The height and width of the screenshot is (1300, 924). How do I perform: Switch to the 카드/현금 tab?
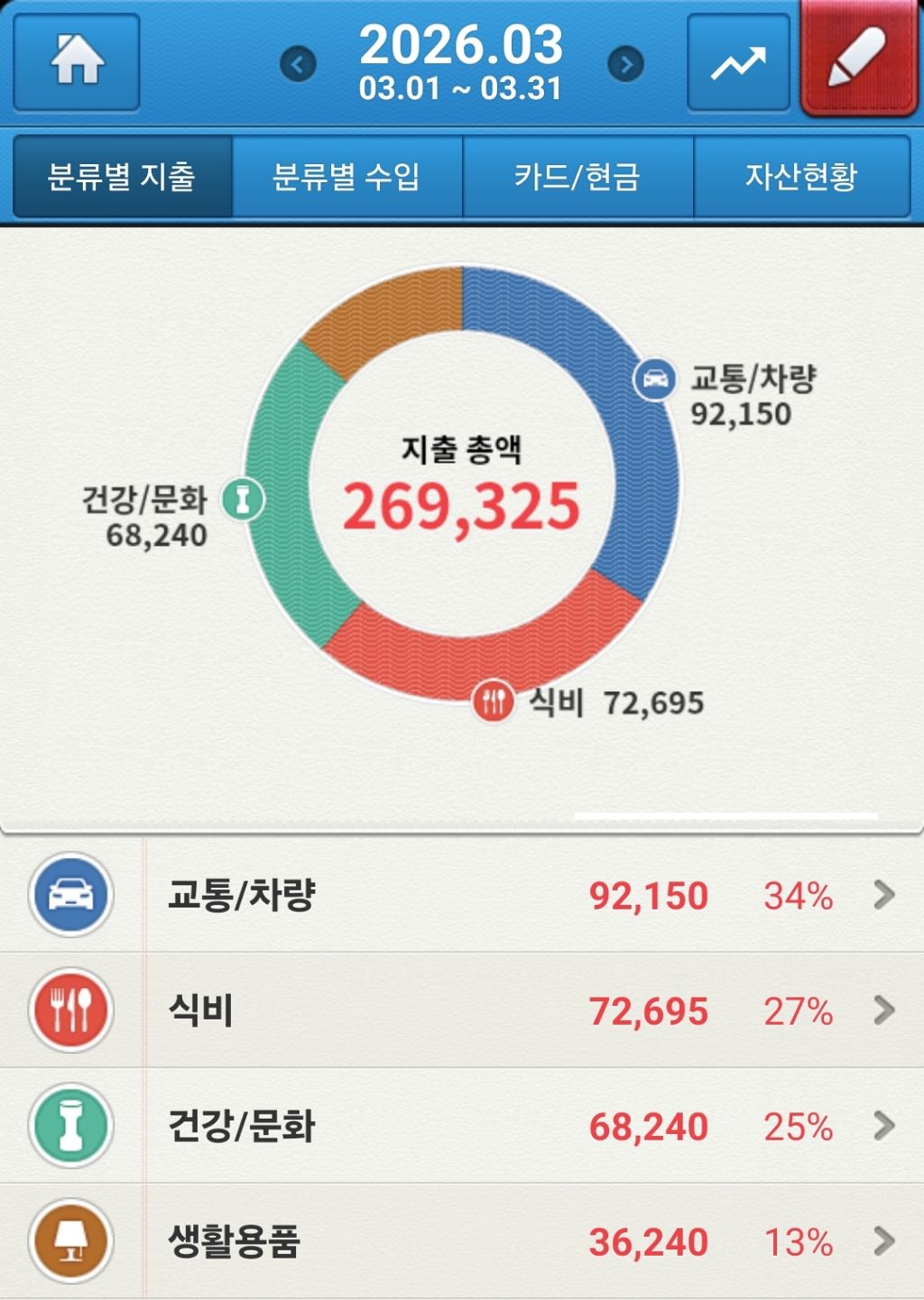(x=577, y=177)
